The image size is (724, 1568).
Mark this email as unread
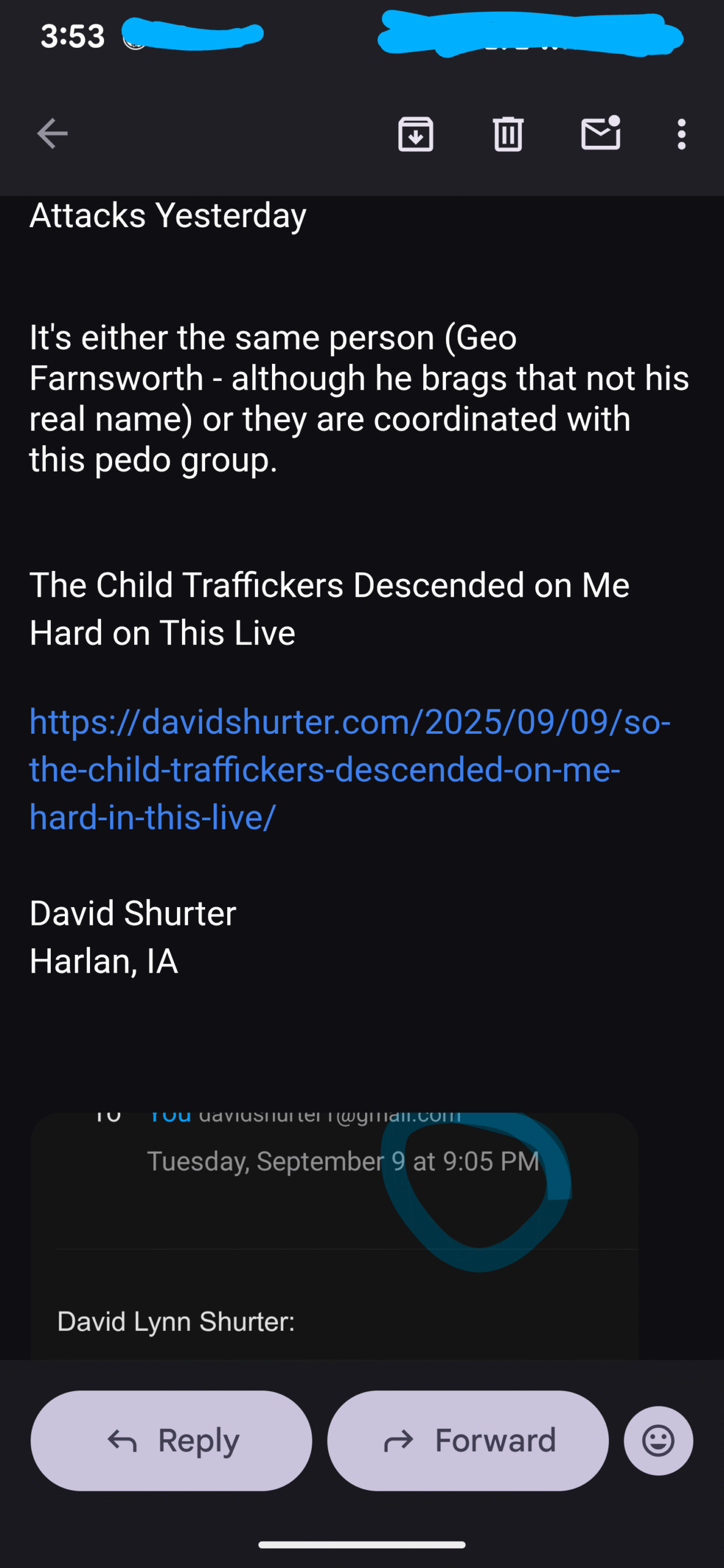point(601,132)
